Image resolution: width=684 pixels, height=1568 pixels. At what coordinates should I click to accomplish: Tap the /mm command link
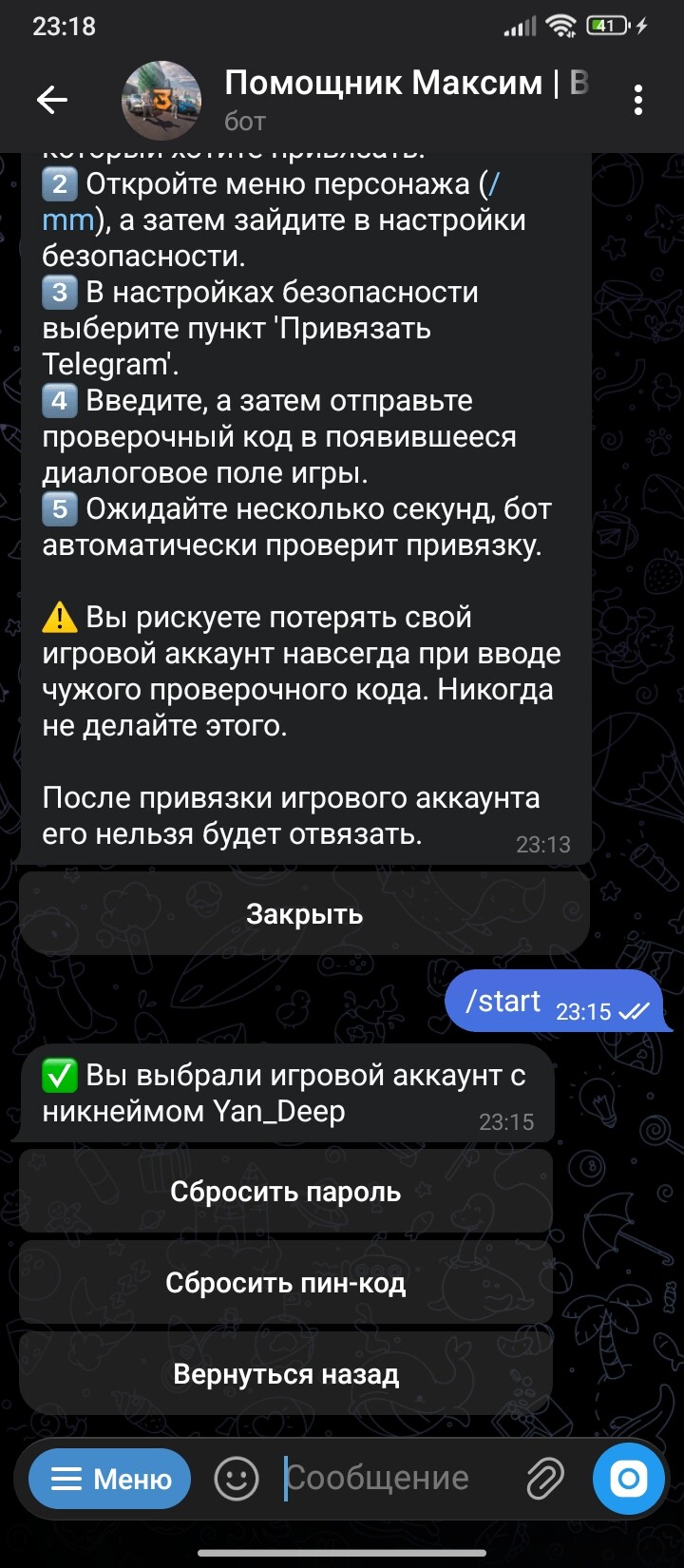coord(68,220)
